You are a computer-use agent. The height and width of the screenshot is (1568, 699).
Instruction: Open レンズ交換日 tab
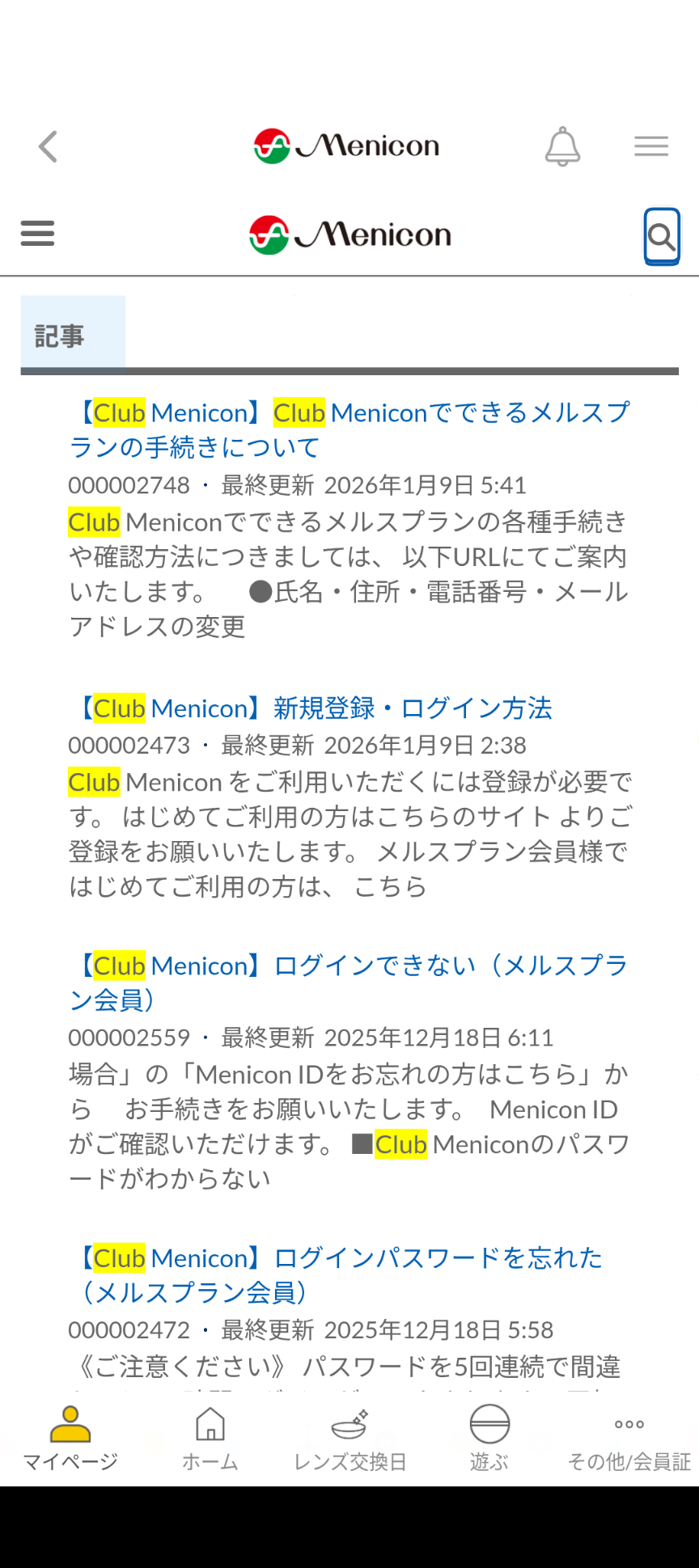pyautogui.click(x=349, y=1439)
